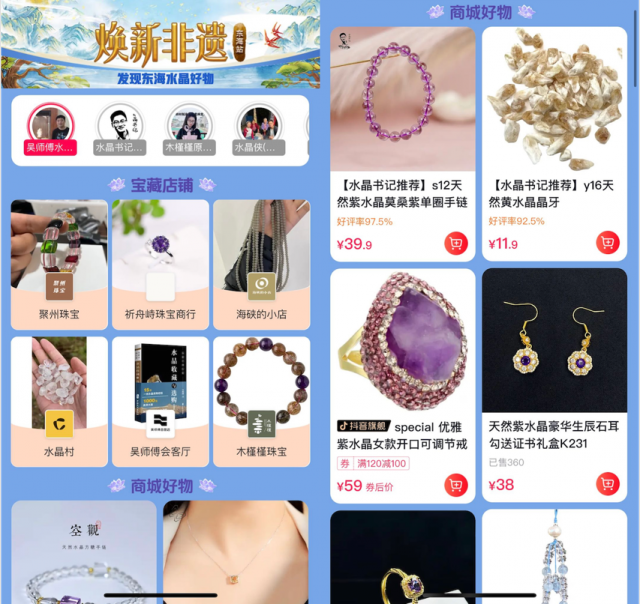Open 水晶书记 avatar
Image resolution: width=640 pixels, height=604 pixels.
tap(120, 128)
